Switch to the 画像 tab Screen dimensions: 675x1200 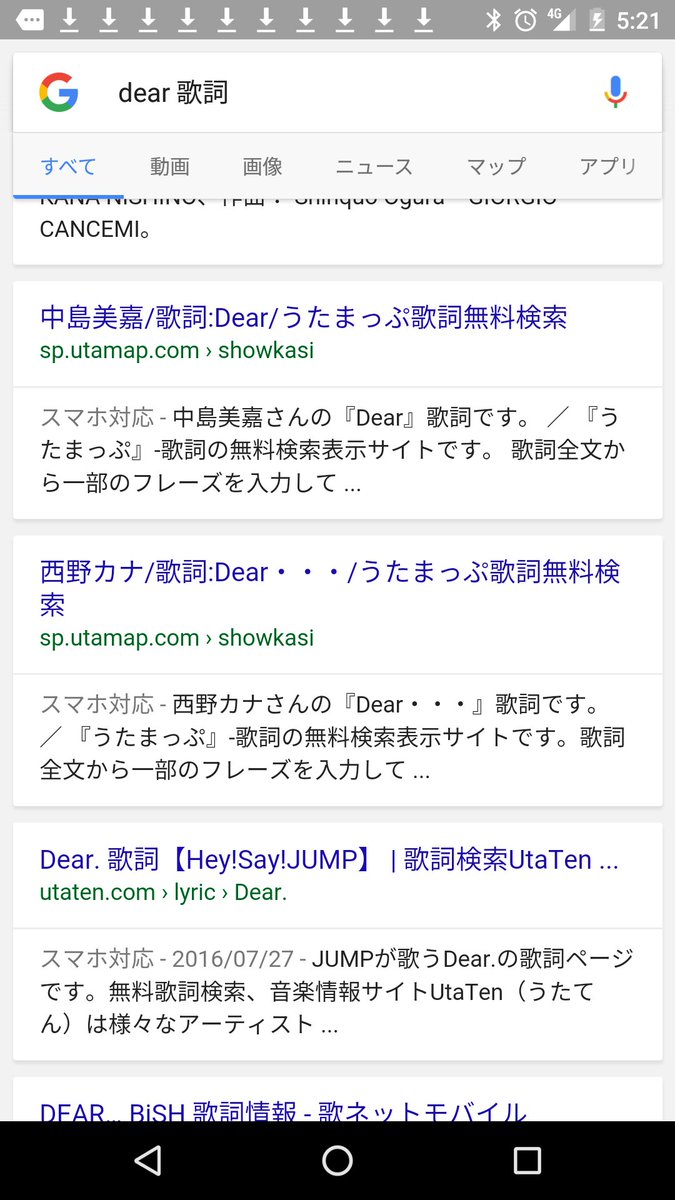click(263, 167)
